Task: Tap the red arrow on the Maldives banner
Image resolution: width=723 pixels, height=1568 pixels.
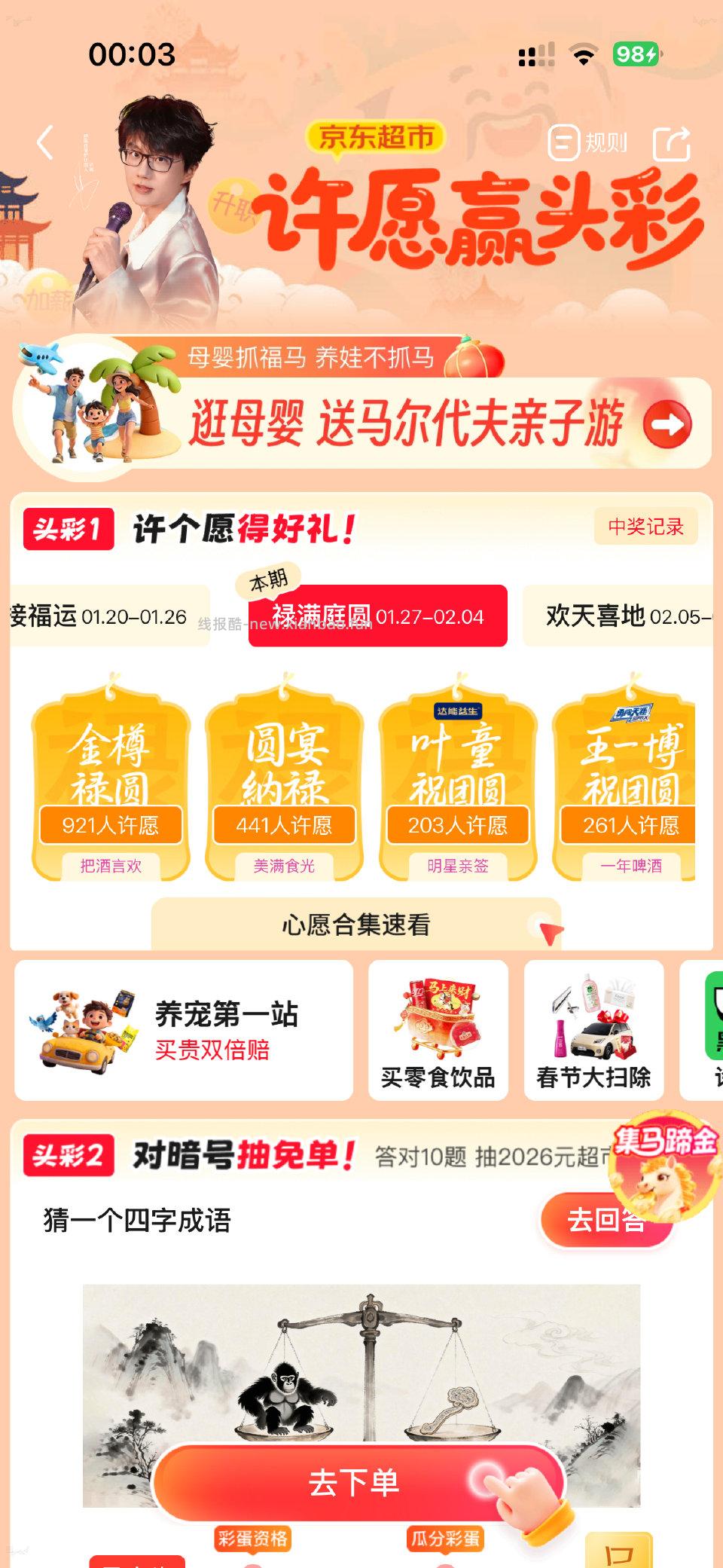Action: [666, 424]
